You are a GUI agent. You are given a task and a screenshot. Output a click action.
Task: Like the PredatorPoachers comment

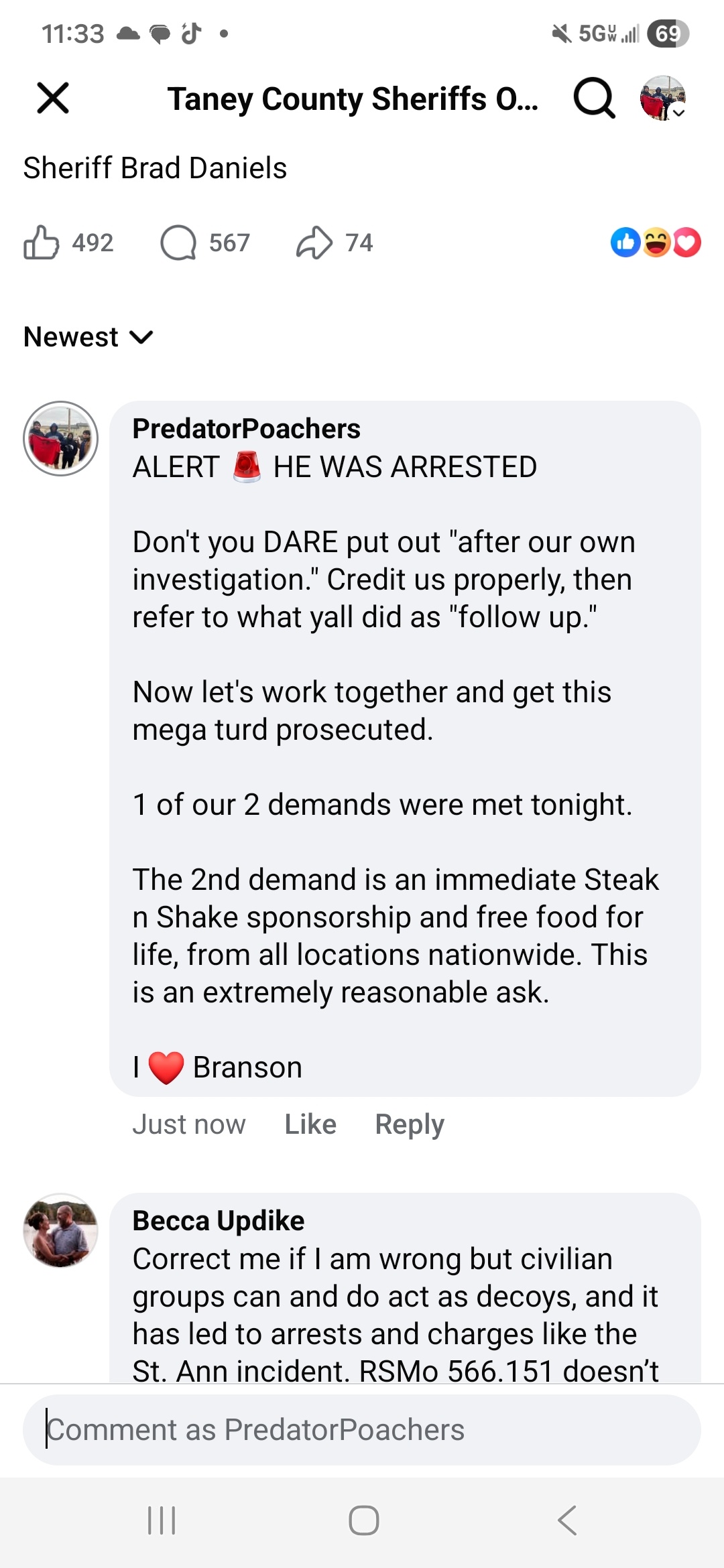(x=310, y=1124)
